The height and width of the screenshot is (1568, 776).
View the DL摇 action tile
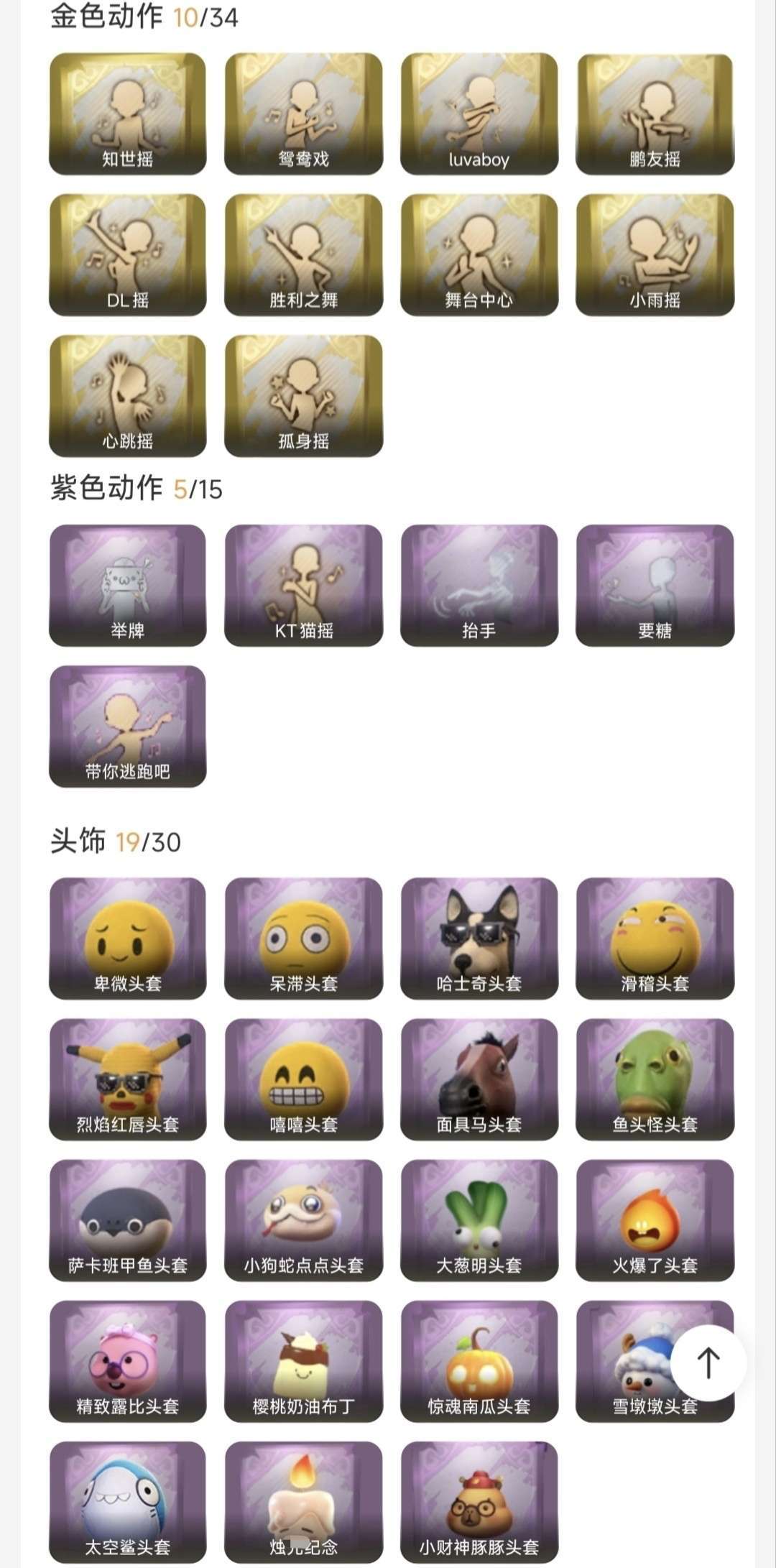tap(128, 254)
